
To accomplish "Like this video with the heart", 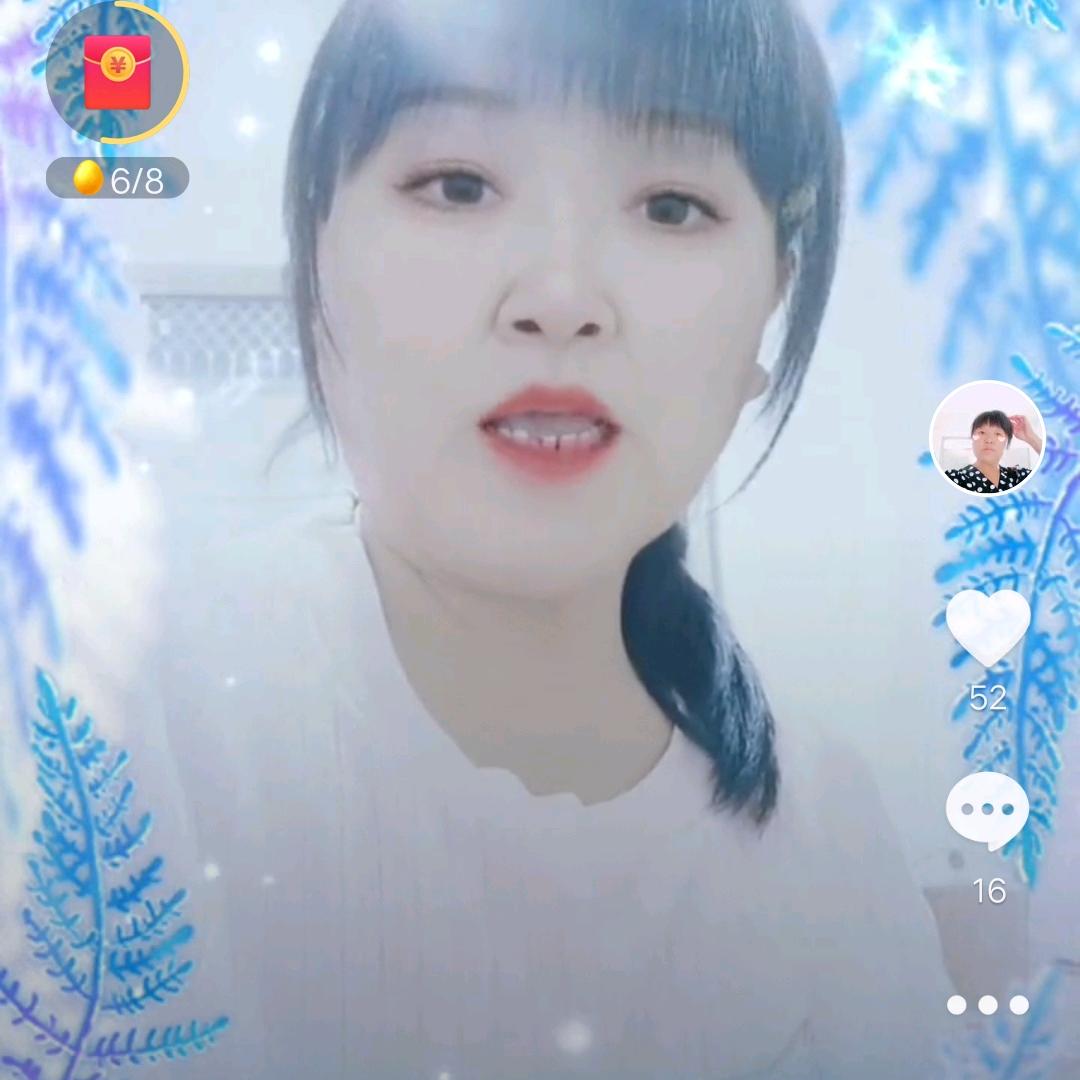I will 988,627.
